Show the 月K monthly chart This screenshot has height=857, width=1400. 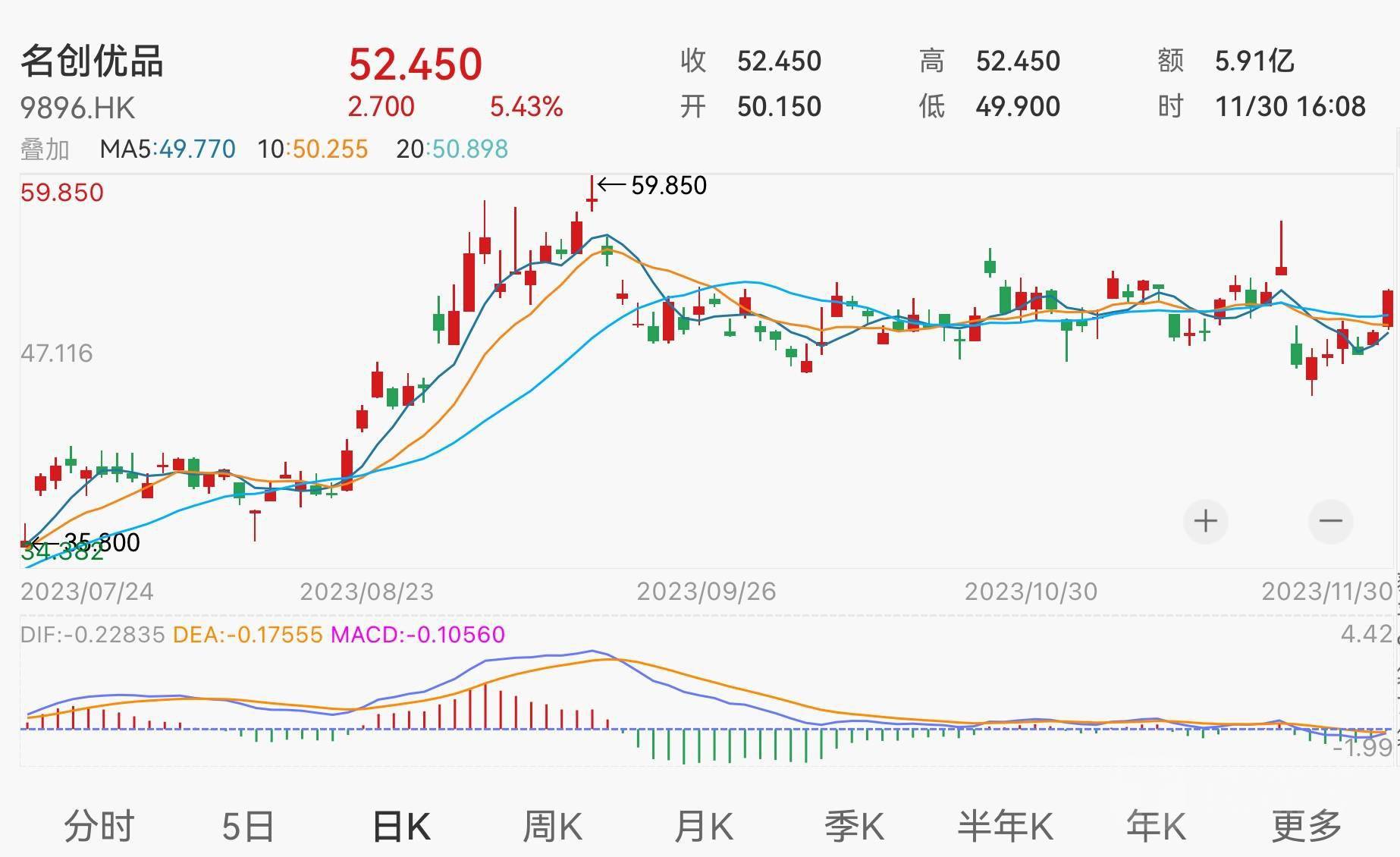(x=703, y=826)
